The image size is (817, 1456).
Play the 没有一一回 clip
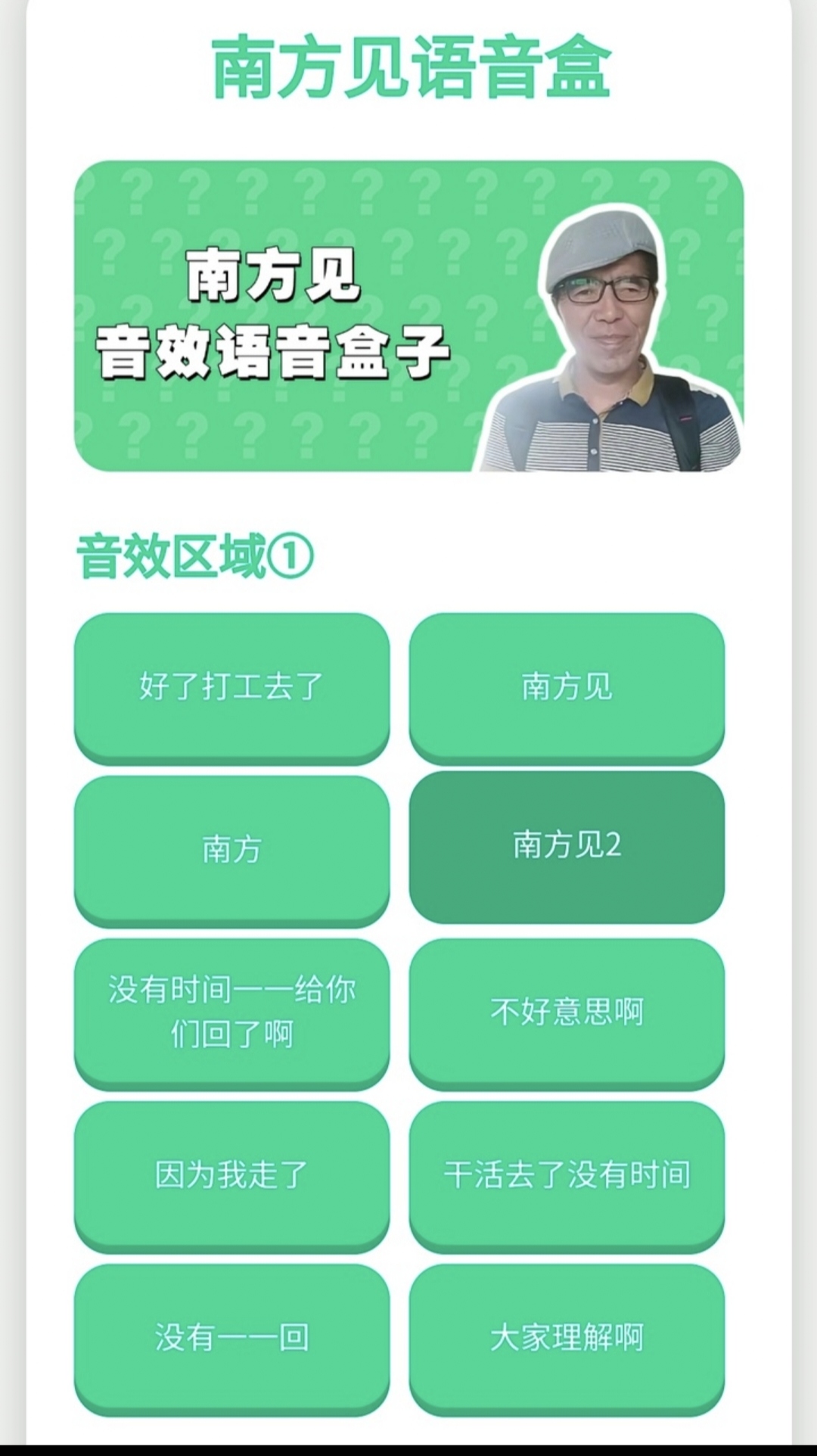click(231, 1337)
